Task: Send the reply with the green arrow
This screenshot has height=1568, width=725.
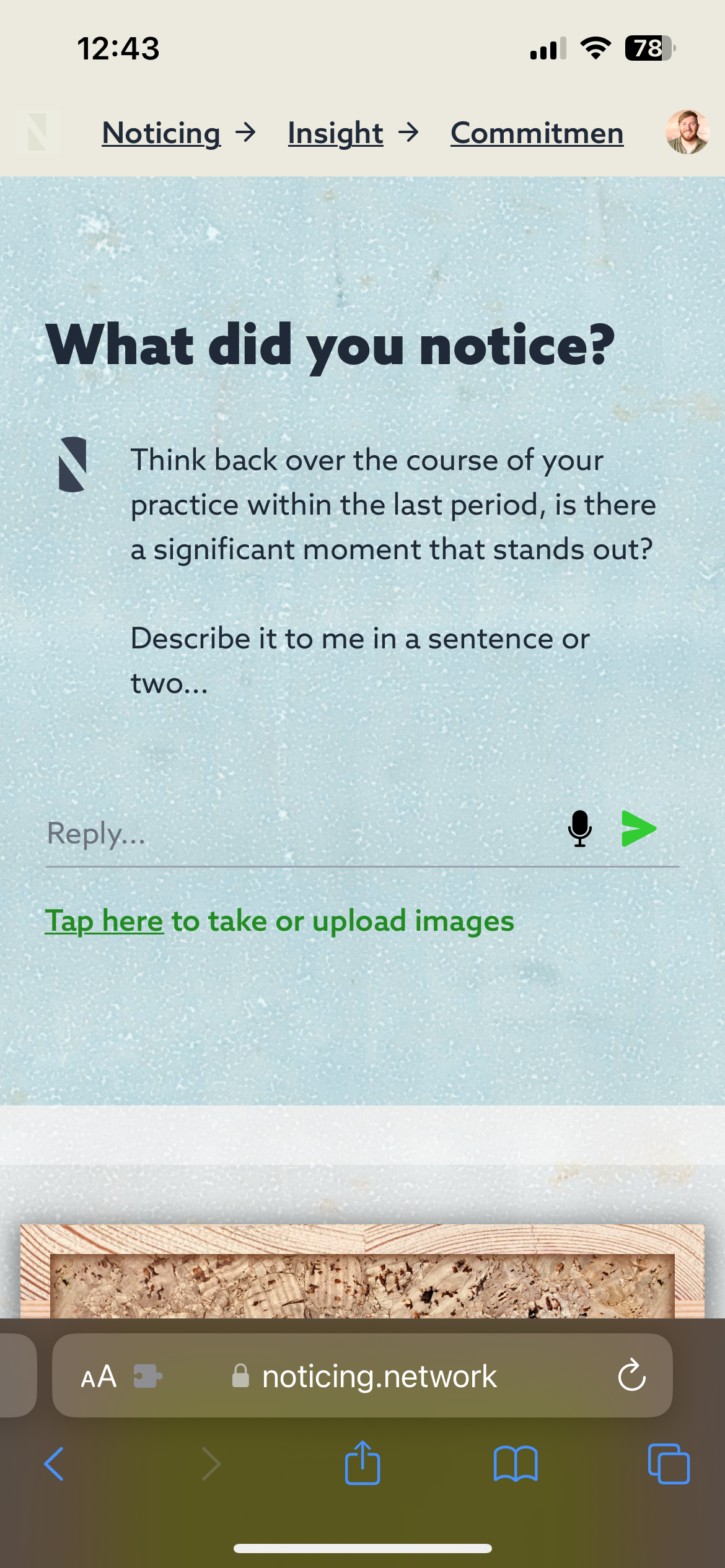Action: point(638,829)
